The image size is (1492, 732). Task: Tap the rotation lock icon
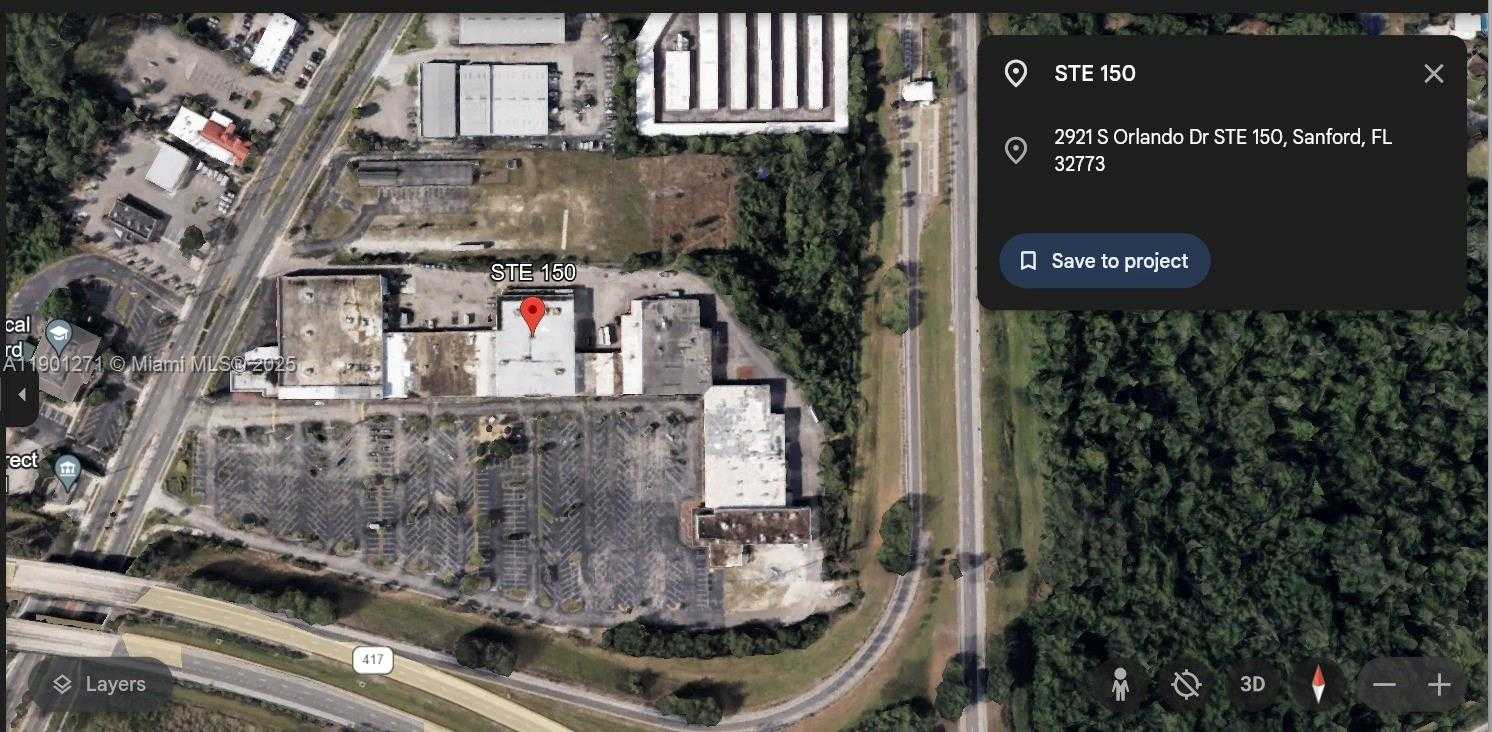tap(1186, 685)
